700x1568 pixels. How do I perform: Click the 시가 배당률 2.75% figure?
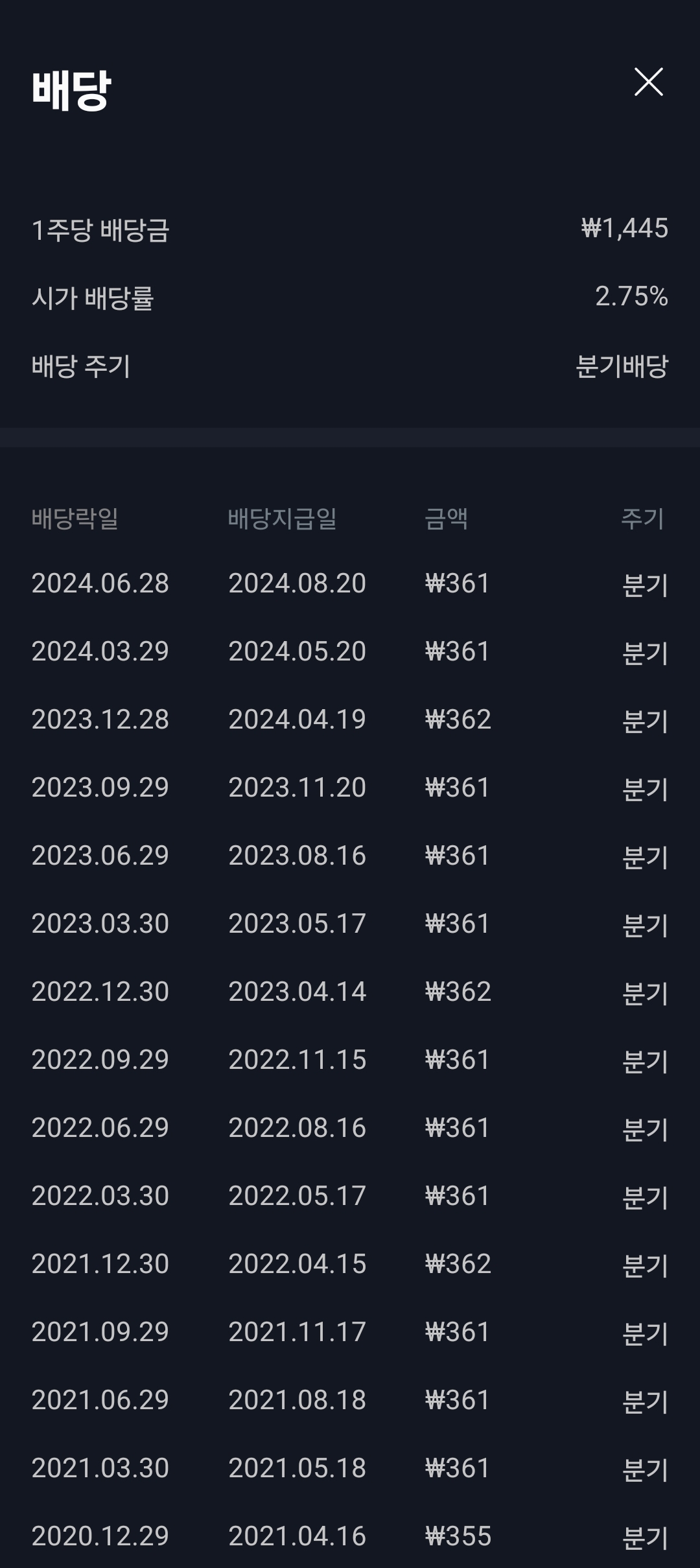click(632, 297)
